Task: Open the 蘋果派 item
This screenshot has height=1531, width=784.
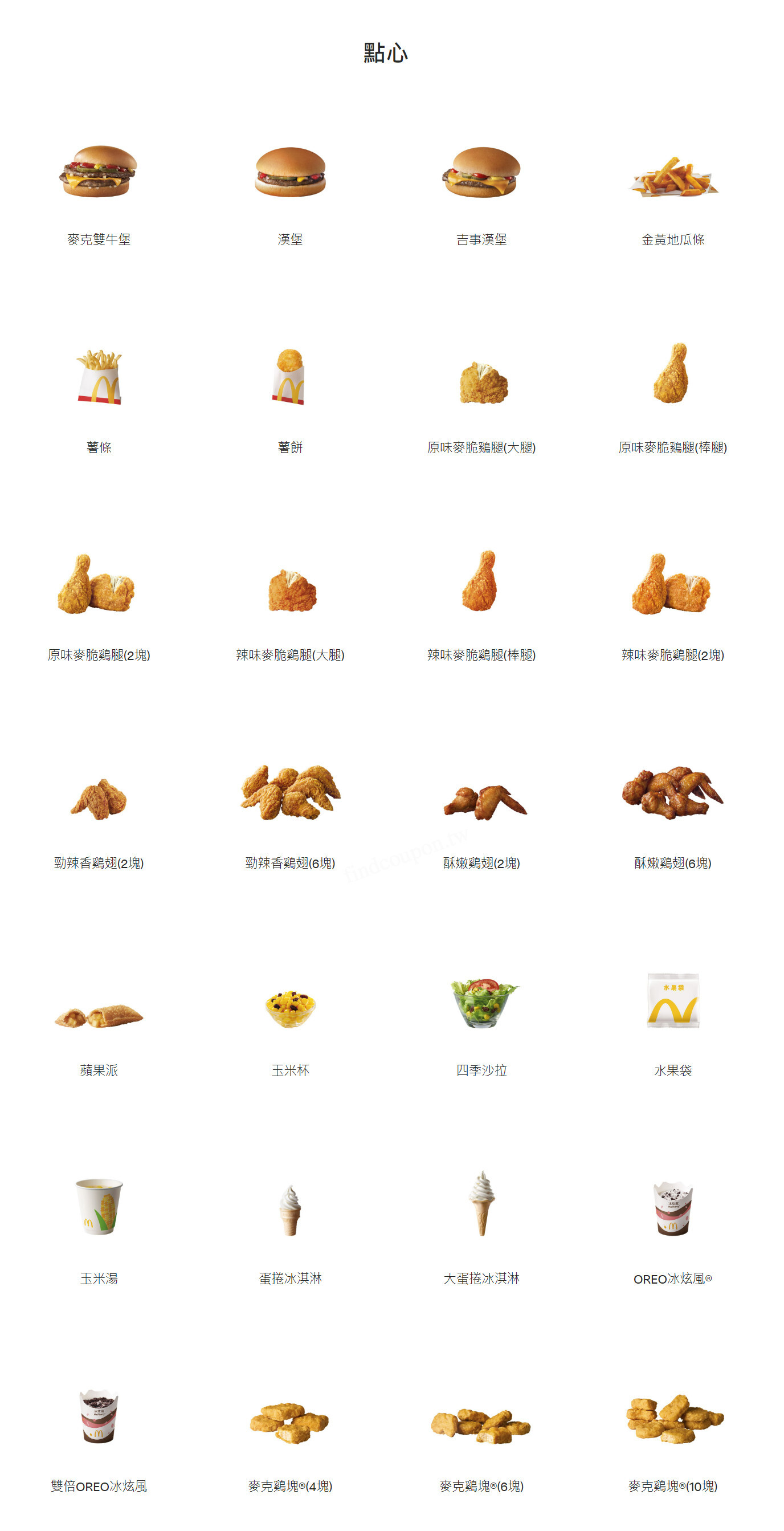Action: tap(99, 1016)
